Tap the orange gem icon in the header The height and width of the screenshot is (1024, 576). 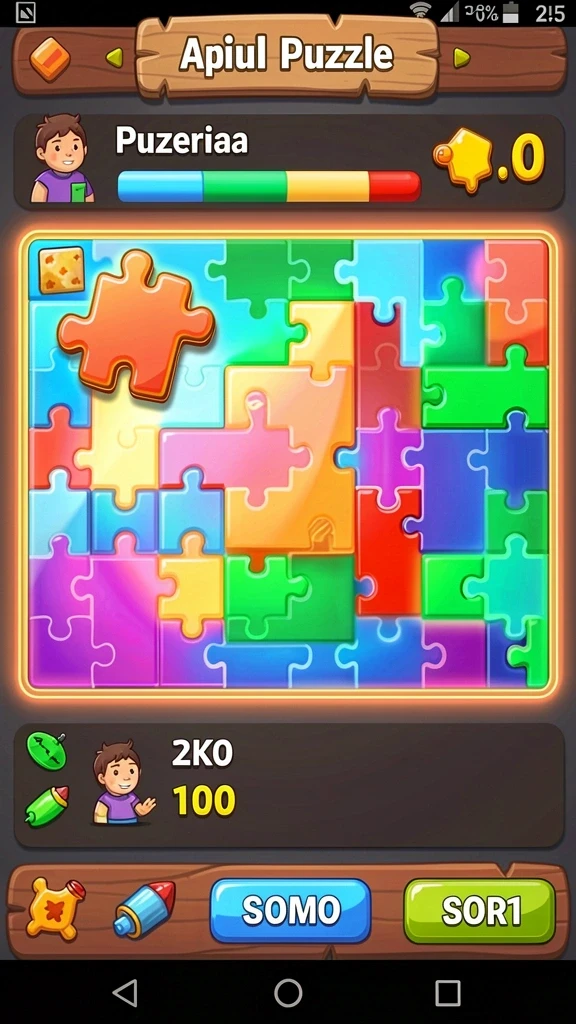[50, 59]
